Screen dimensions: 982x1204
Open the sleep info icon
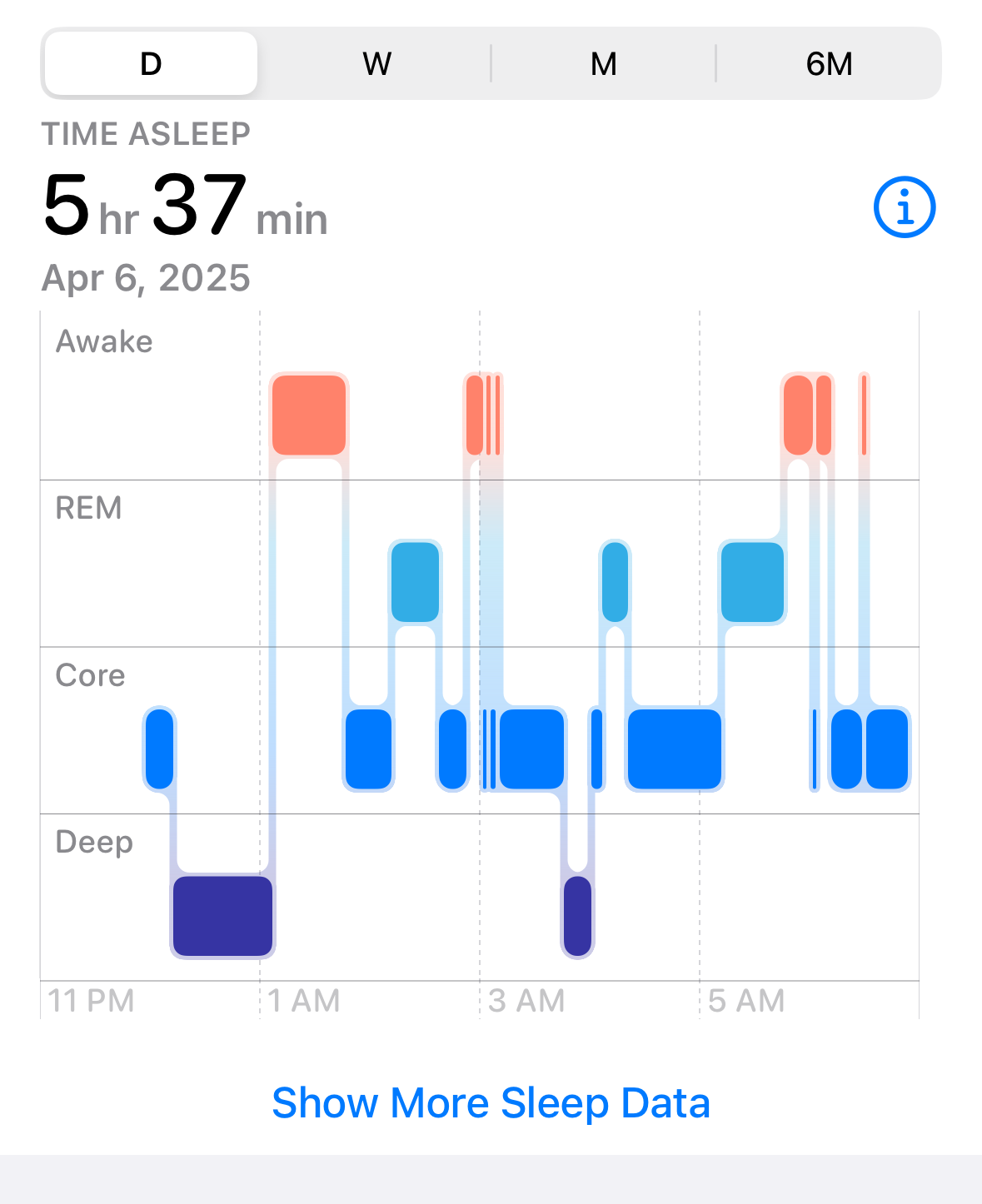tap(905, 207)
